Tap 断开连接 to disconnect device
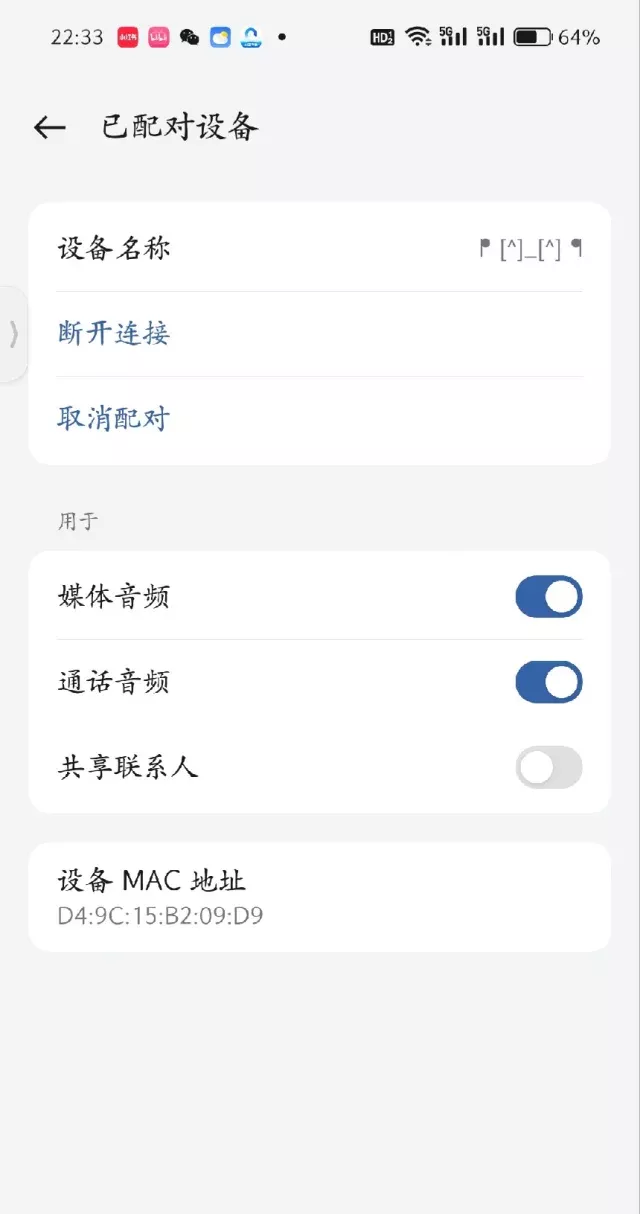Screen dimensions: 640x1214 [114, 333]
